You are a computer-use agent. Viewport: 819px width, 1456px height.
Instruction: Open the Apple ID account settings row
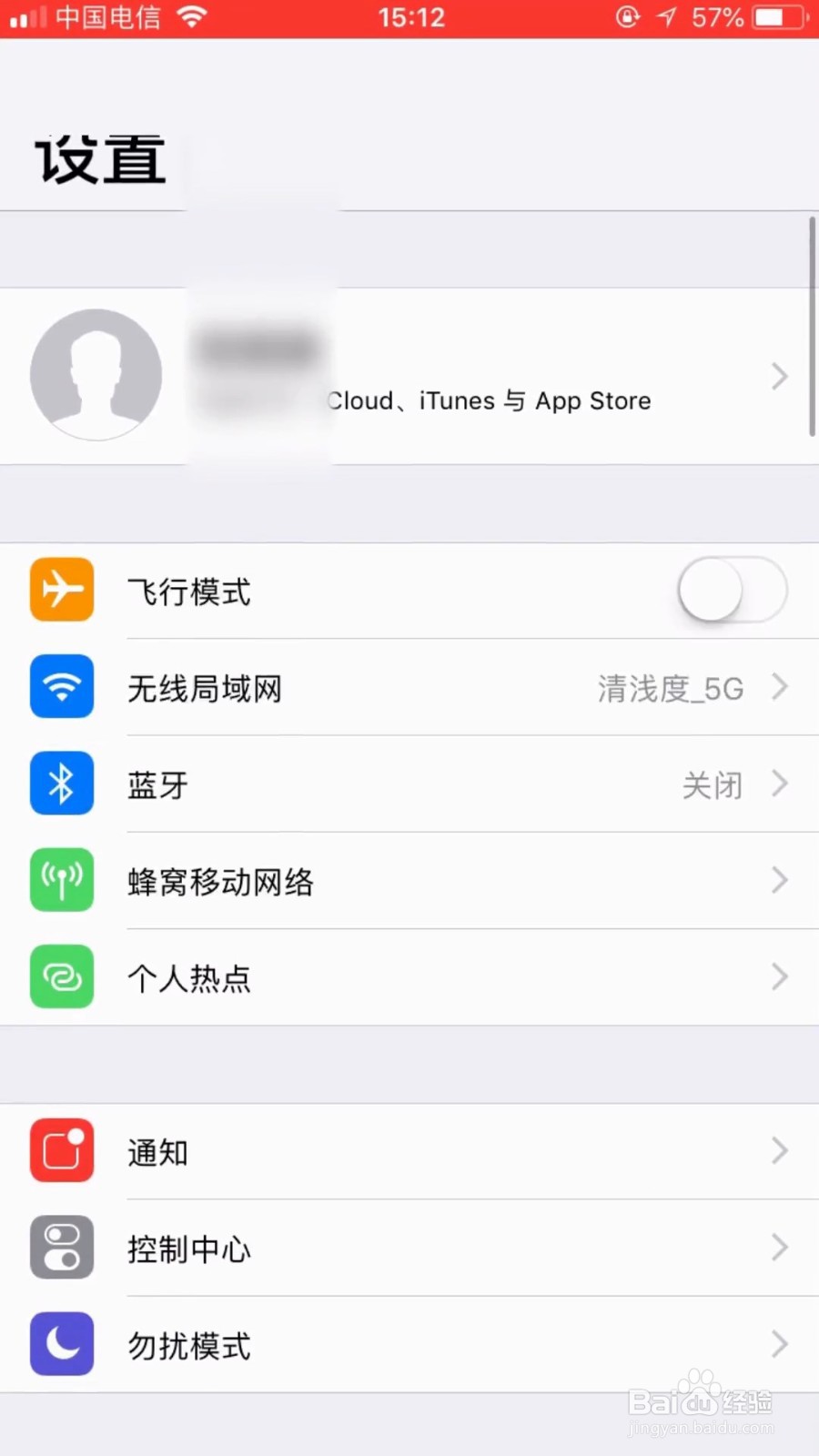(x=409, y=375)
